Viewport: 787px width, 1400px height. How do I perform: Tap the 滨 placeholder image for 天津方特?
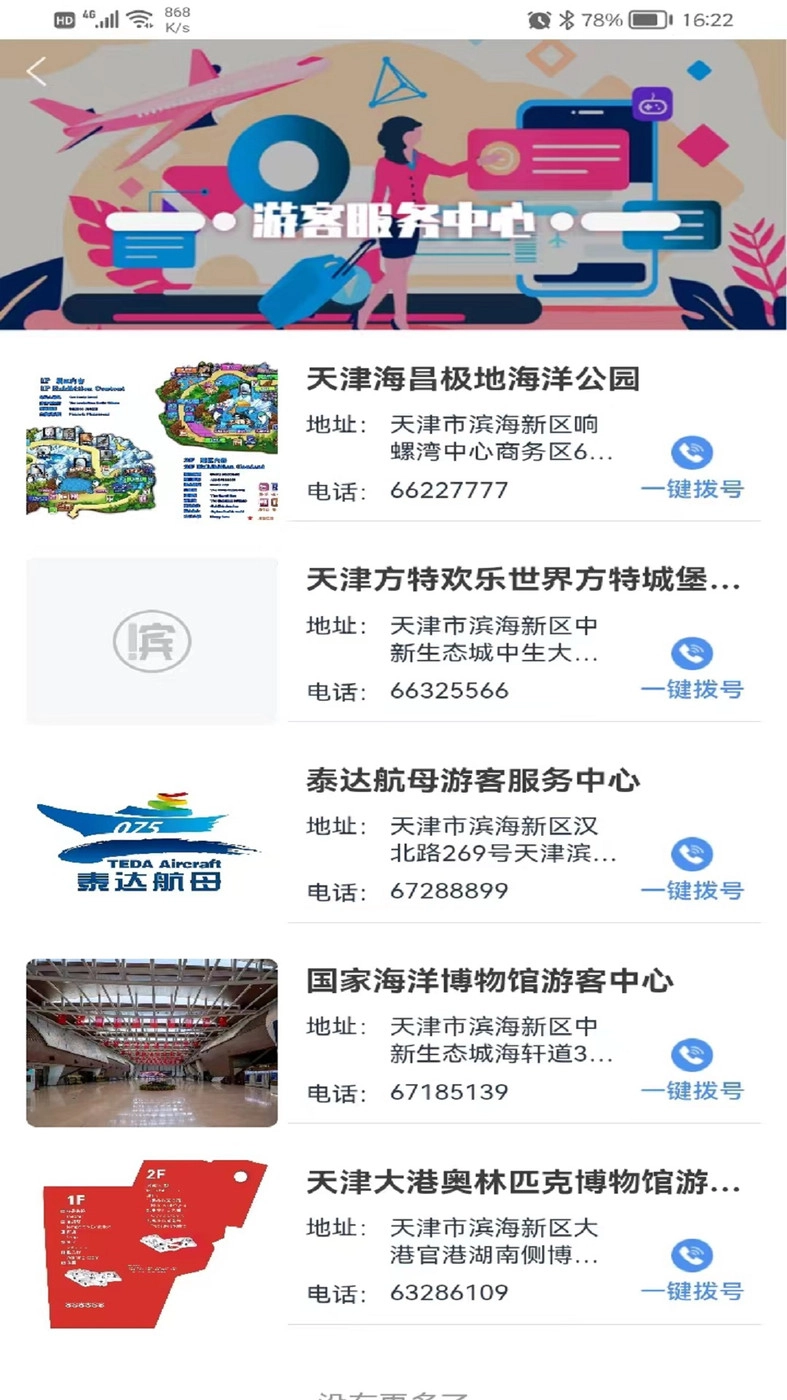tap(152, 640)
